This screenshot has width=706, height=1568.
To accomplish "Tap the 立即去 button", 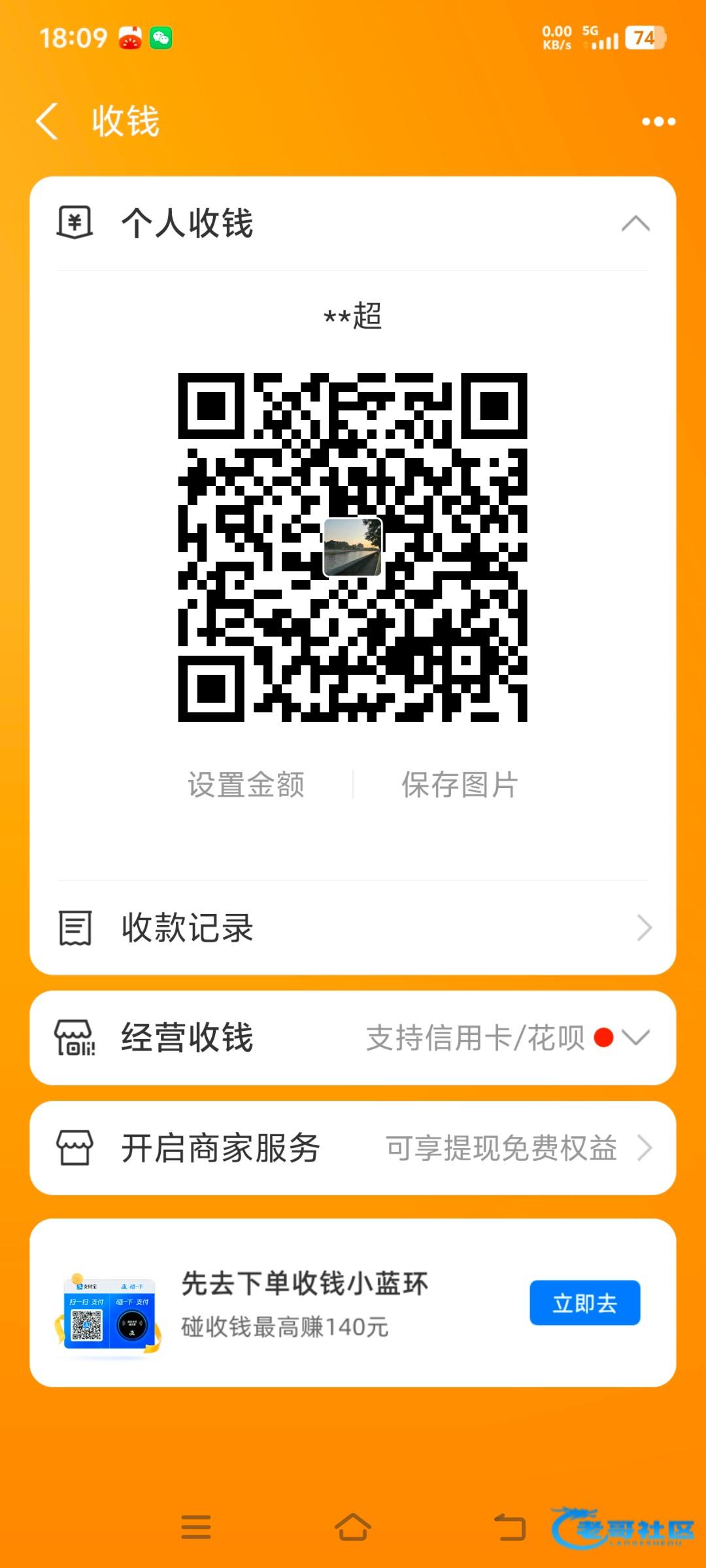I will [x=584, y=1303].
